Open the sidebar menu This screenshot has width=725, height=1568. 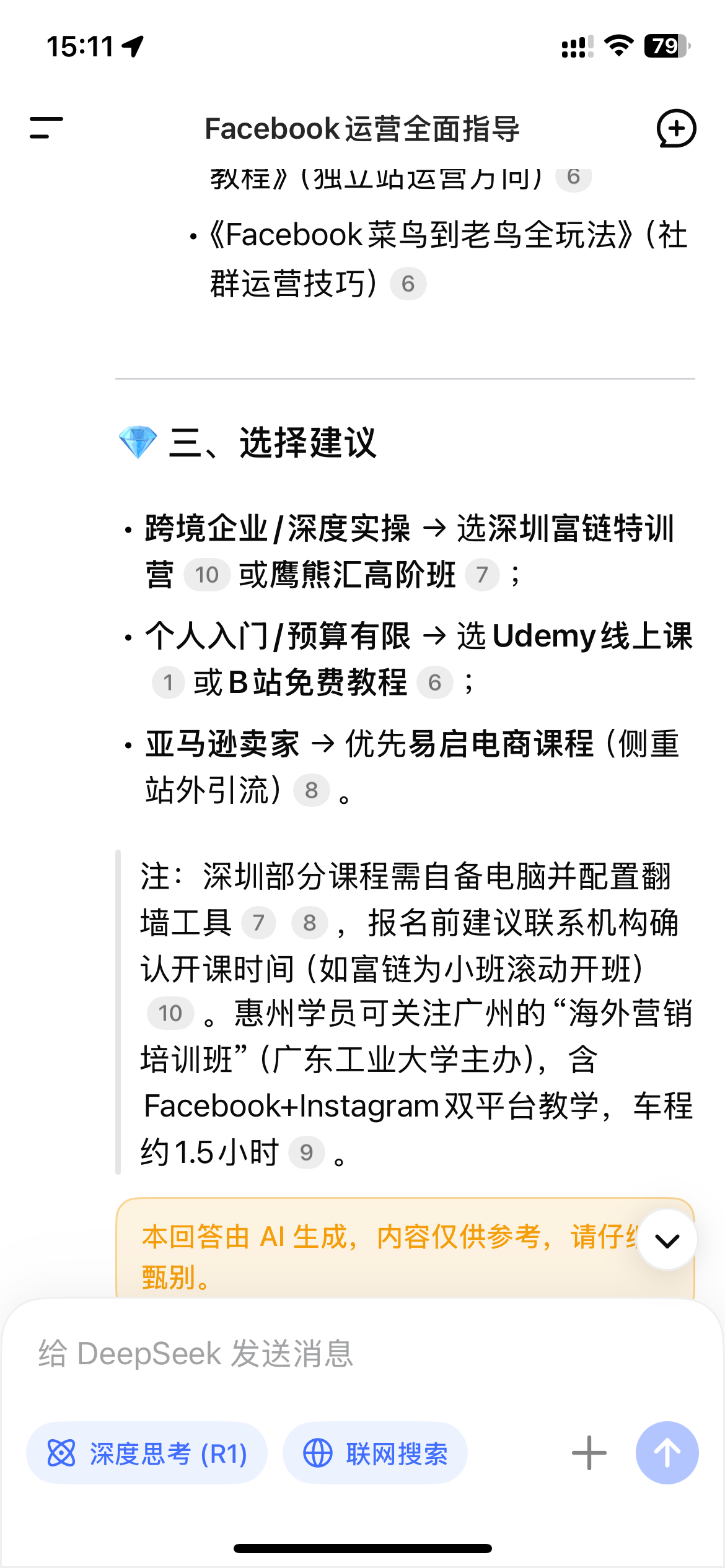point(46,128)
